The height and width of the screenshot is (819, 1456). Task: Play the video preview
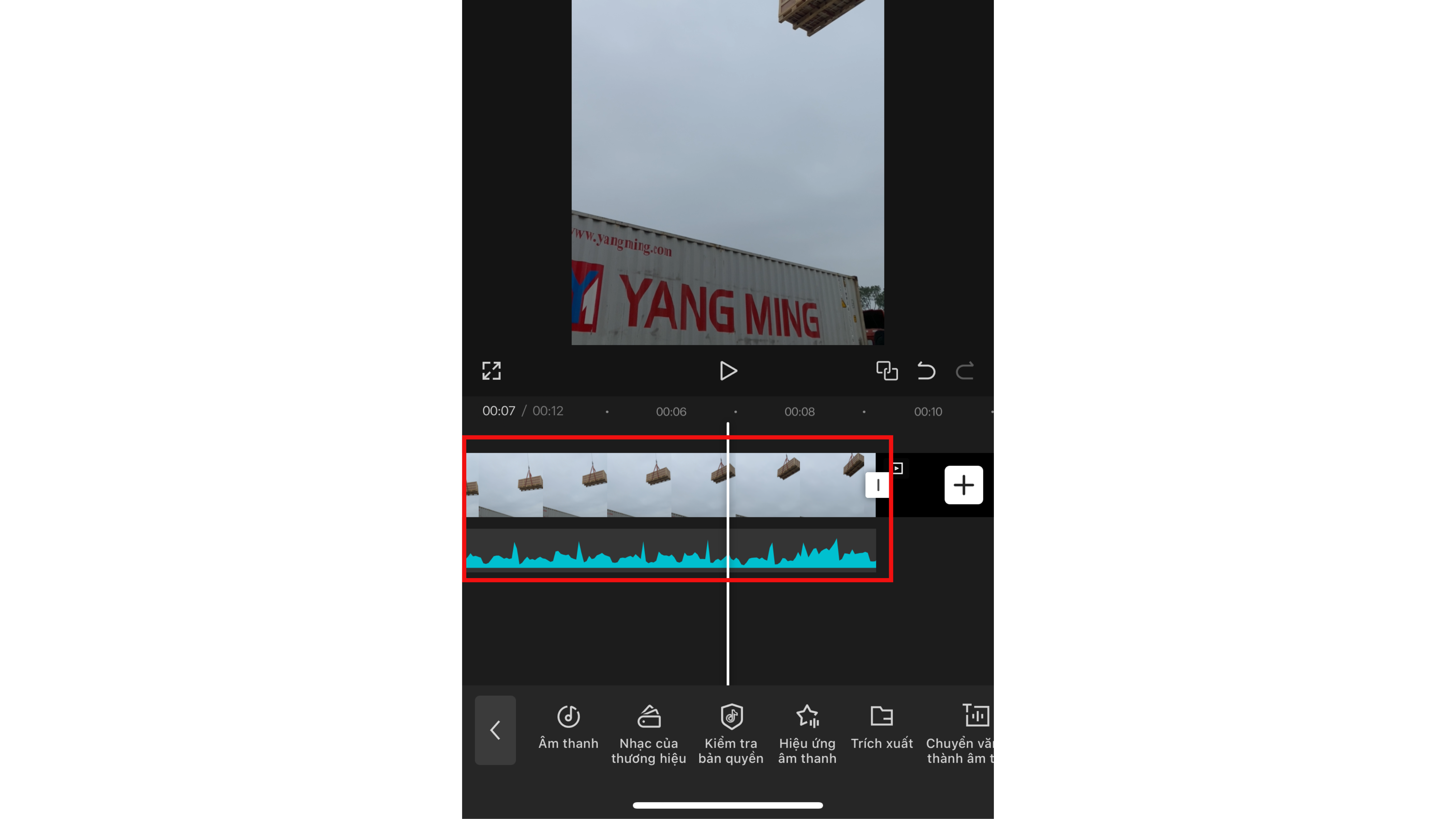click(728, 371)
